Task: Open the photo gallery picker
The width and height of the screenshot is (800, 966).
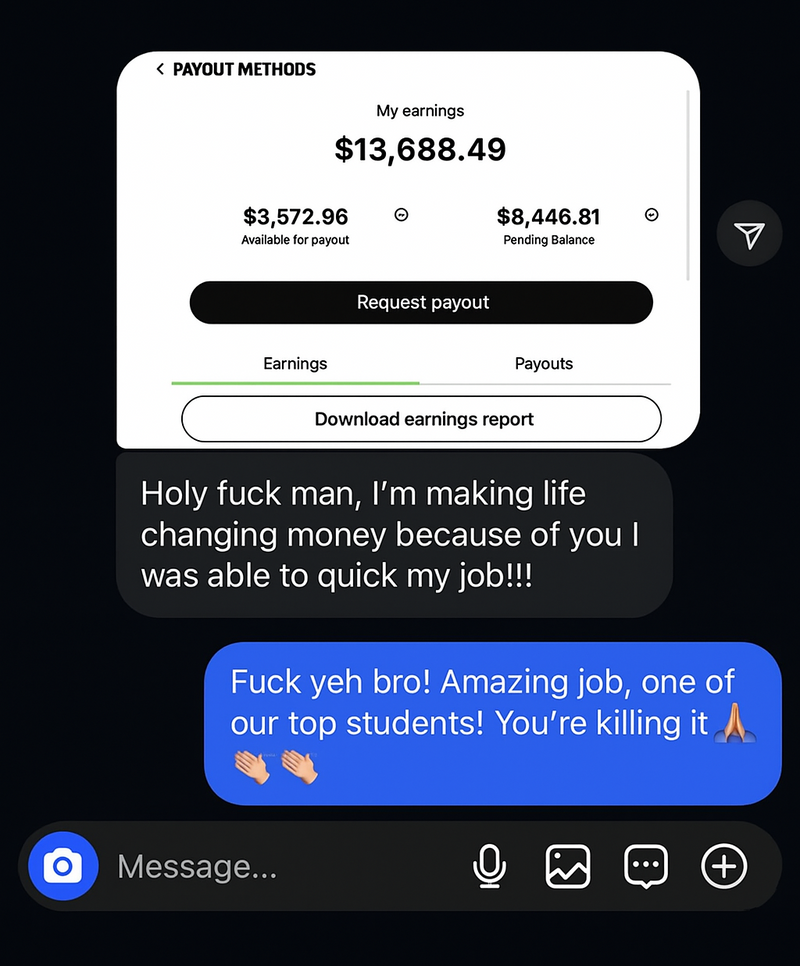Action: tap(567, 866)
